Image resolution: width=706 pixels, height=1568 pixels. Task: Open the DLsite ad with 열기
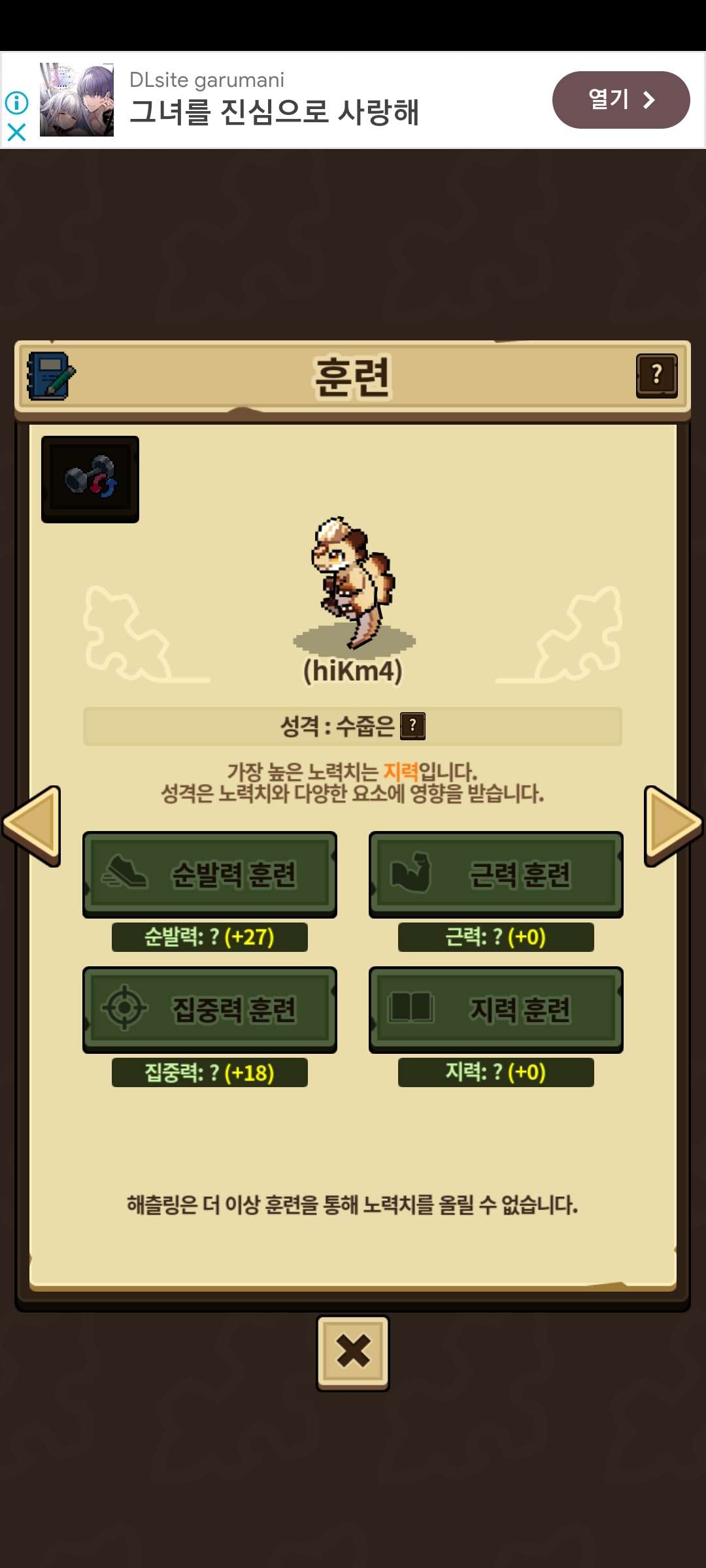pos(620,100)
